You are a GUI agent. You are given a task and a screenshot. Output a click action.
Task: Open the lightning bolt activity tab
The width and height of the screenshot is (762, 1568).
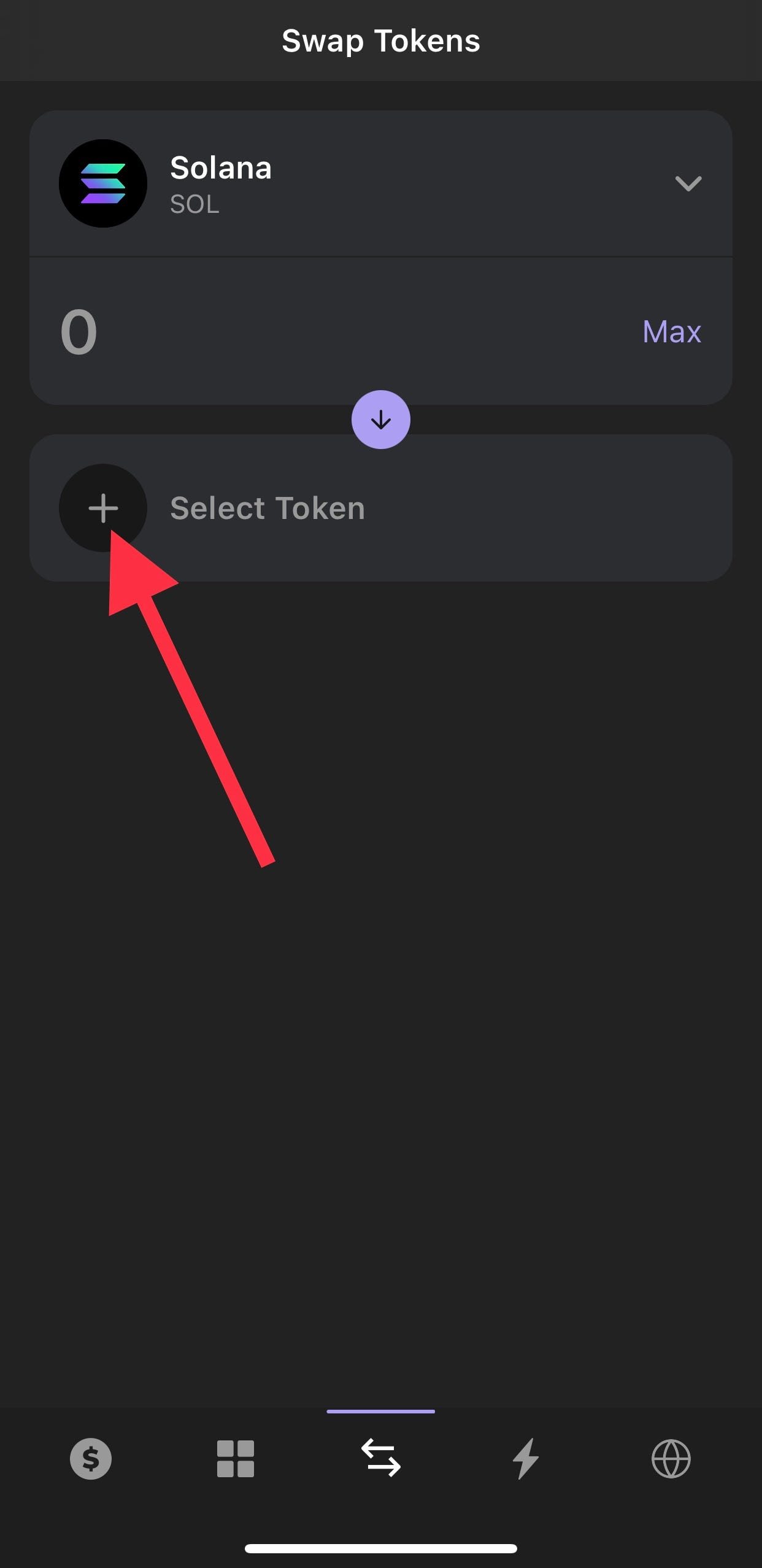coord(526,1459)
